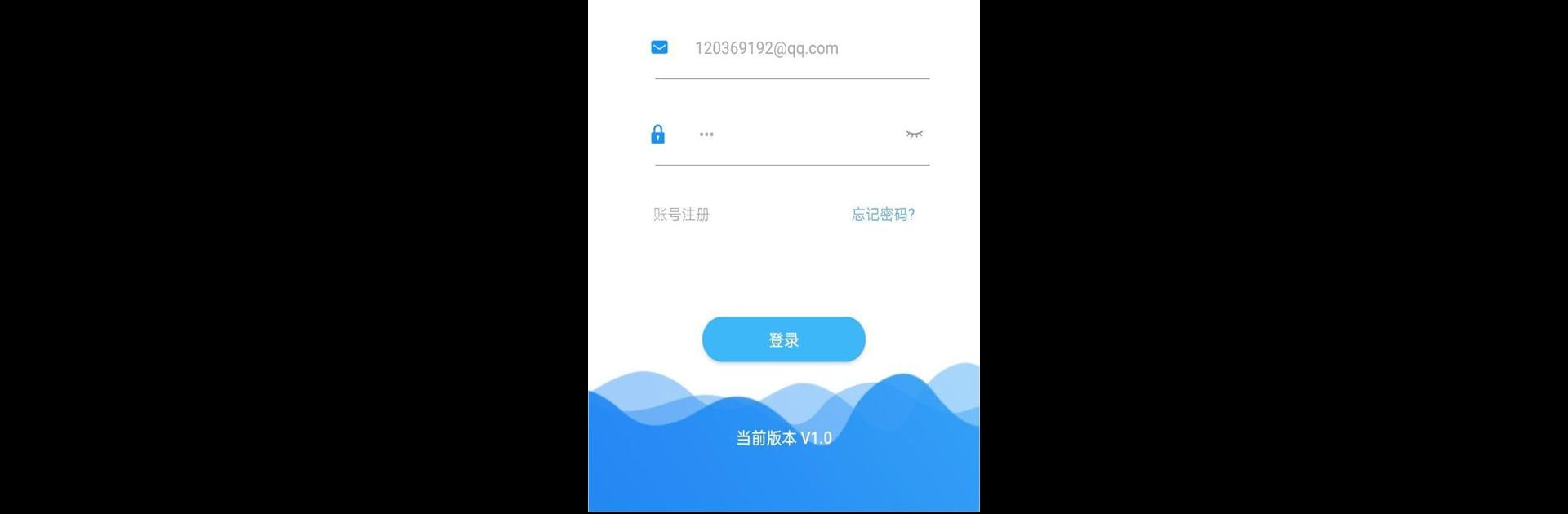The image size is (1568, 514).
Task: Open 账号注册 account registration
Action: [x=681, y=215]
